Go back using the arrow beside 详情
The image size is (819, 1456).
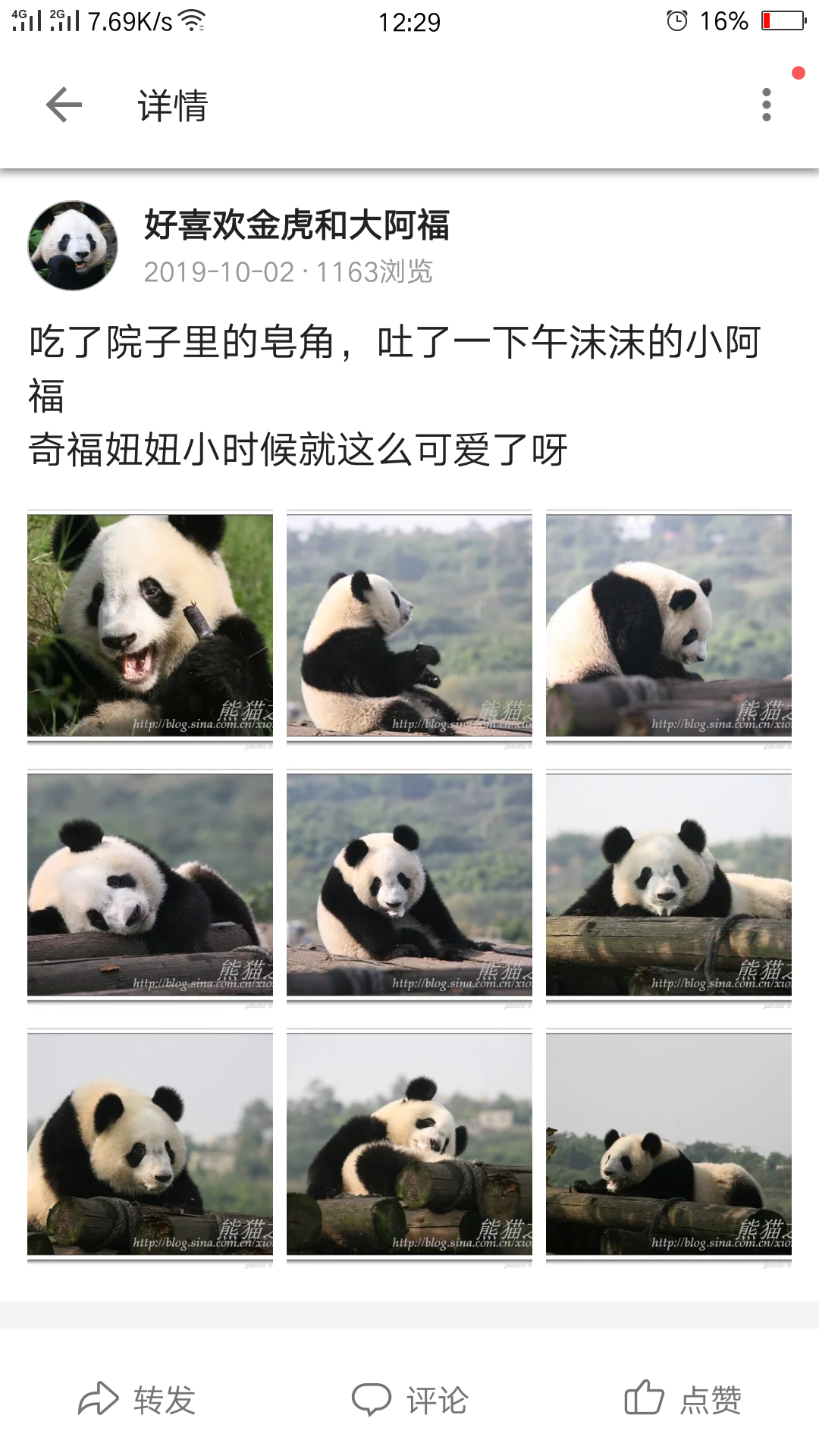click(x=64, y=105)
